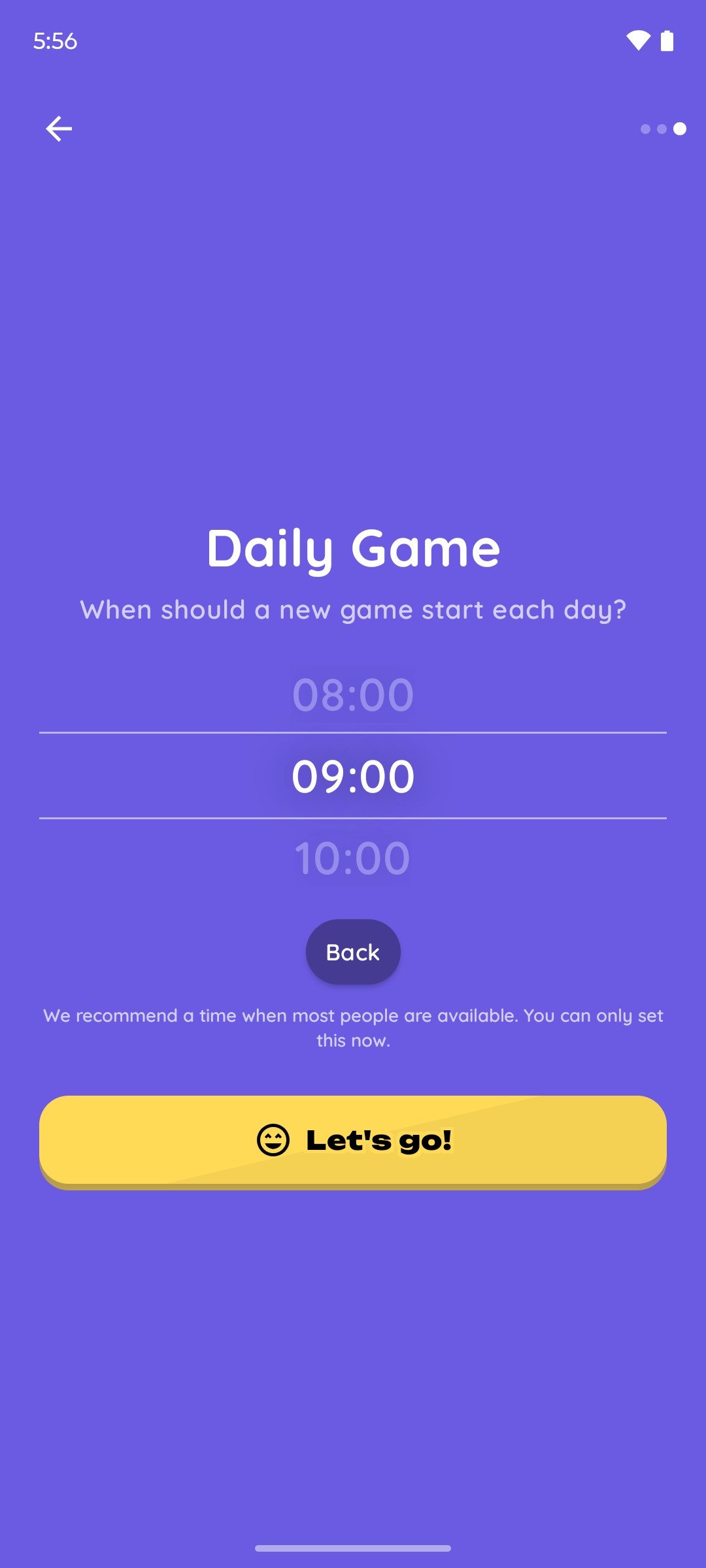Tap the dark Back button

coord(353,952)
